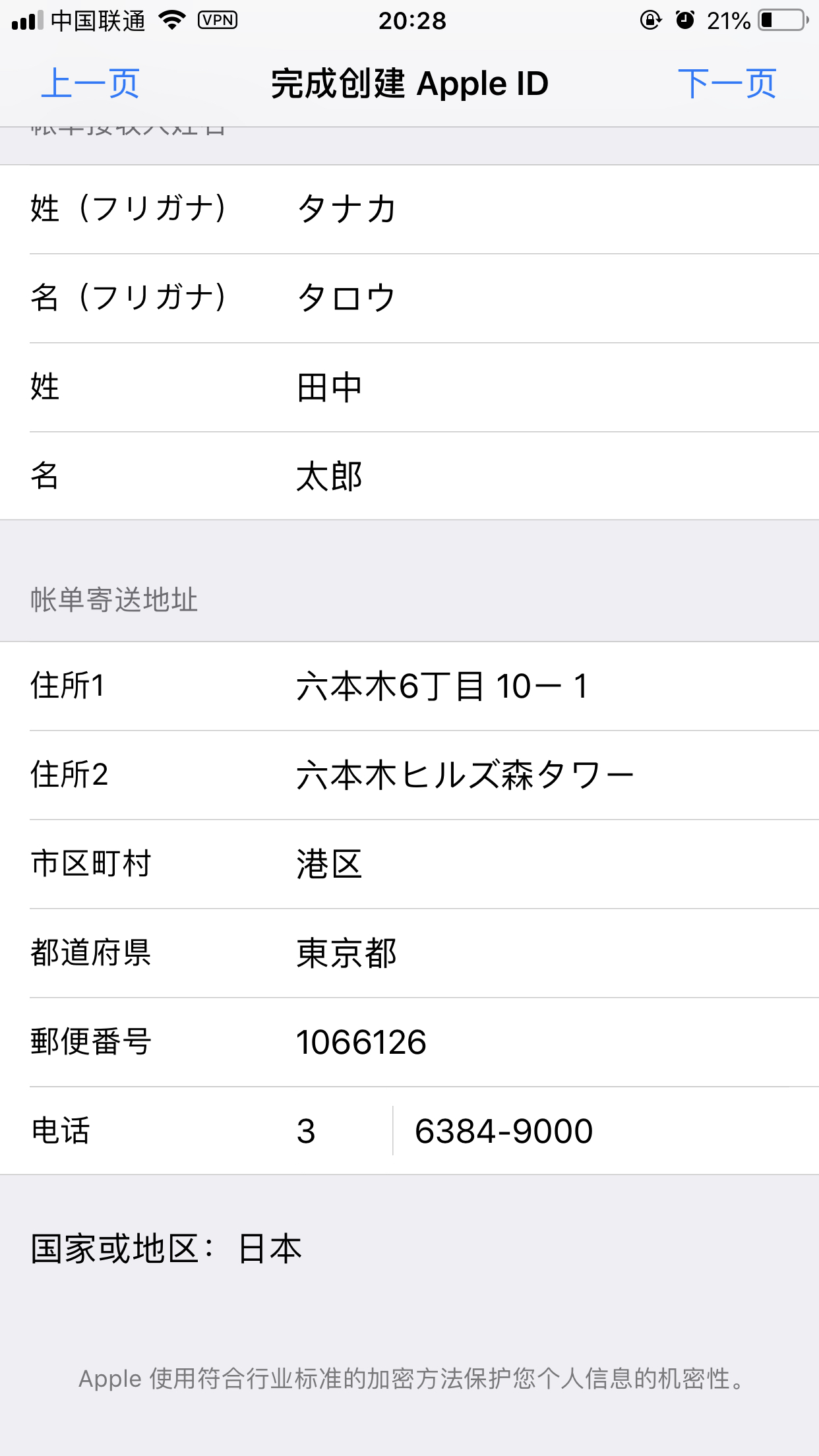Edit the phone area code 3
This screenshot has height=1456, width=819.
[342, 1131]
